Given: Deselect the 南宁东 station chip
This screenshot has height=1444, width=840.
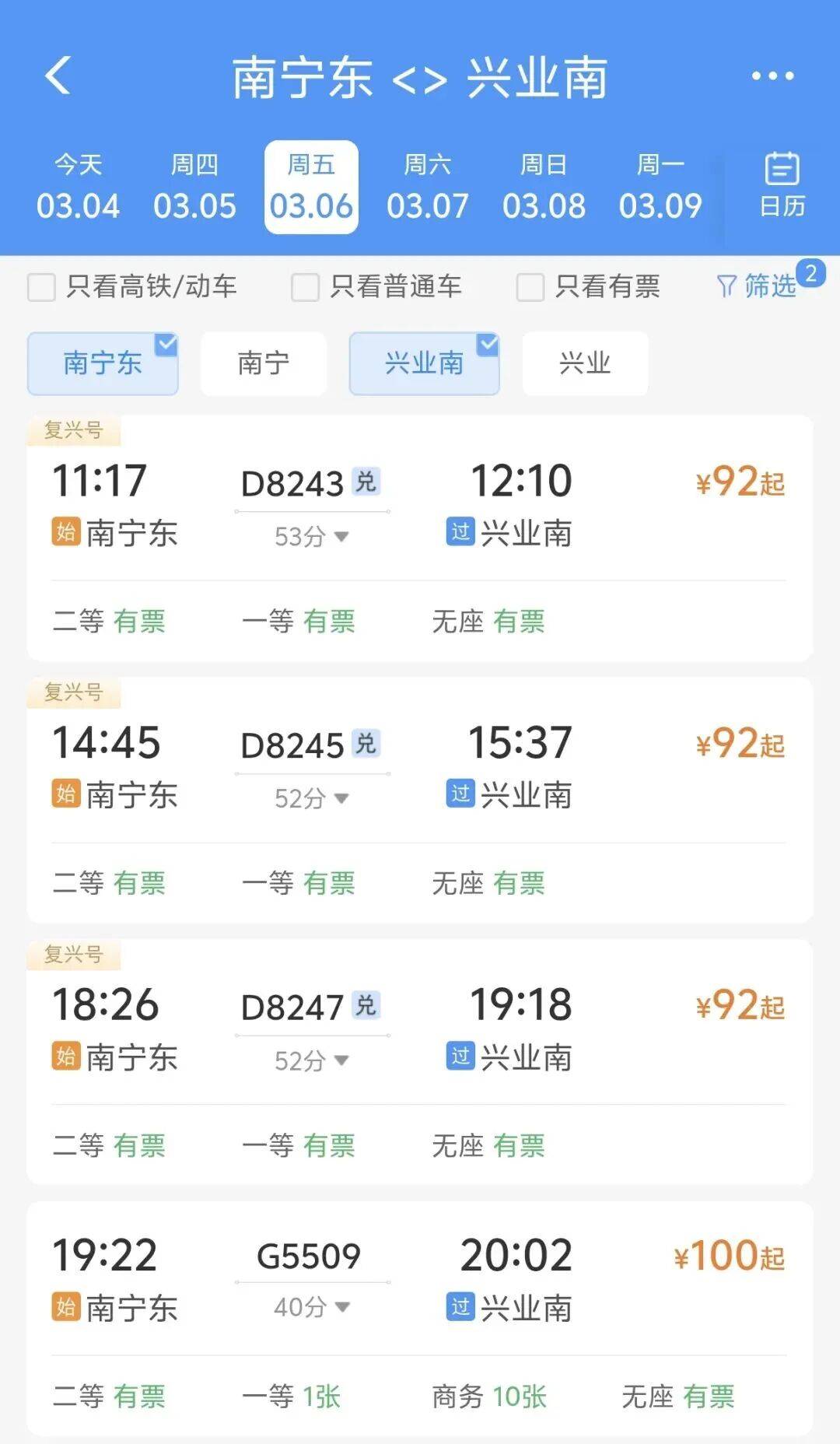Looking at the screenshot, I should pyautogui.click(x=103, y=363).
